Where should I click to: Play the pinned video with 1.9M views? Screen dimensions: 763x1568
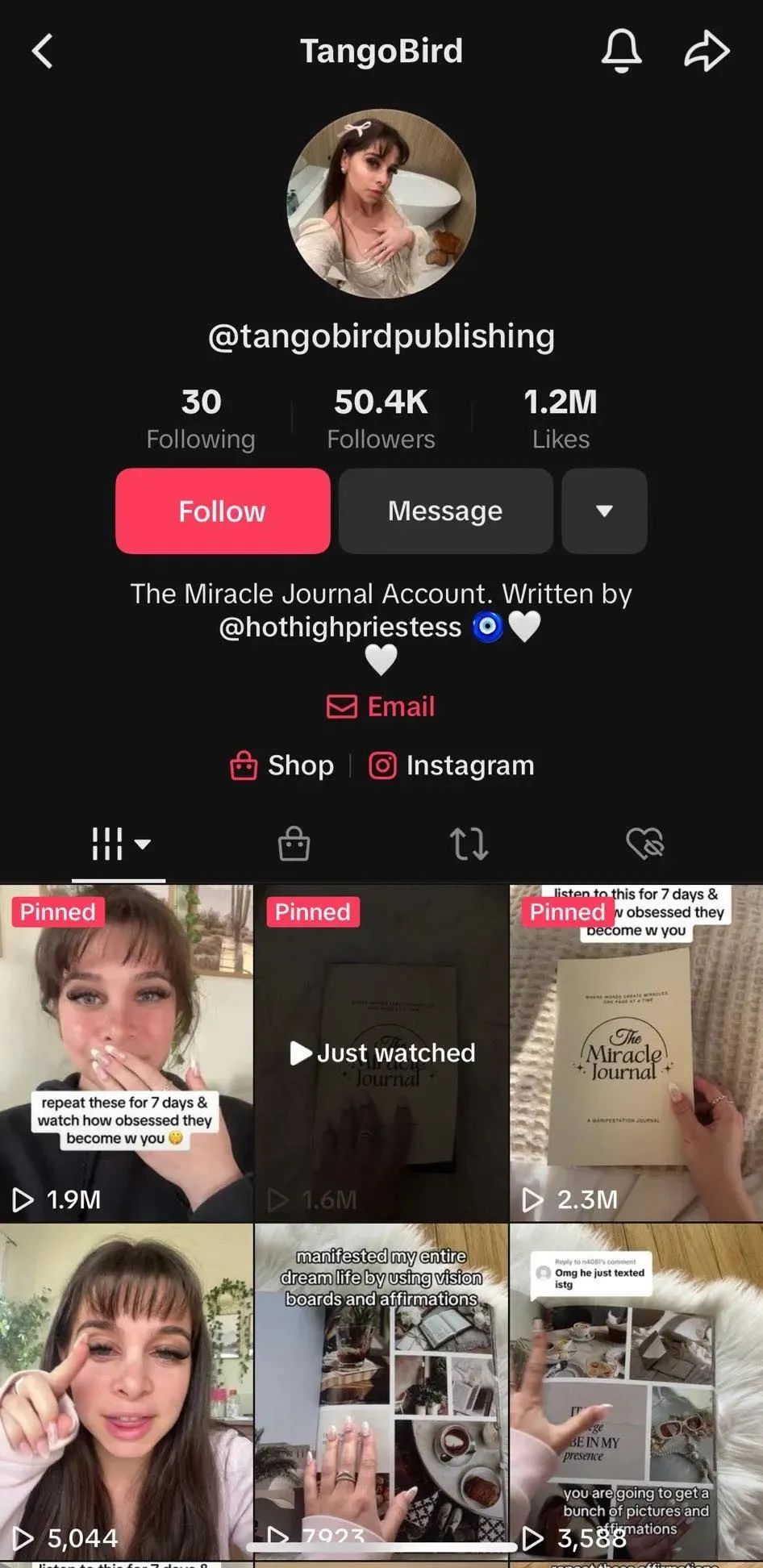[126, 1053]
